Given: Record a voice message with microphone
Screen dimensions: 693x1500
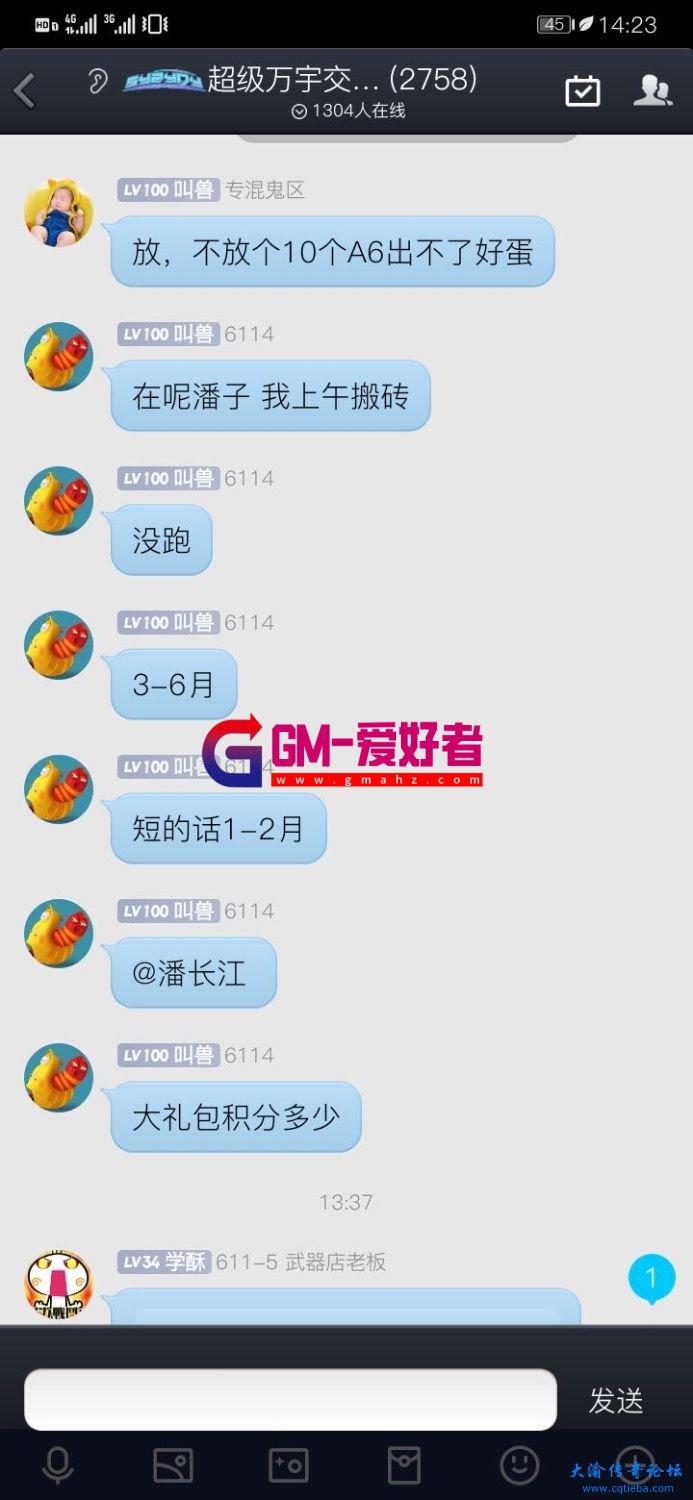Looking at the screenshot, I should pos(57,1466).
